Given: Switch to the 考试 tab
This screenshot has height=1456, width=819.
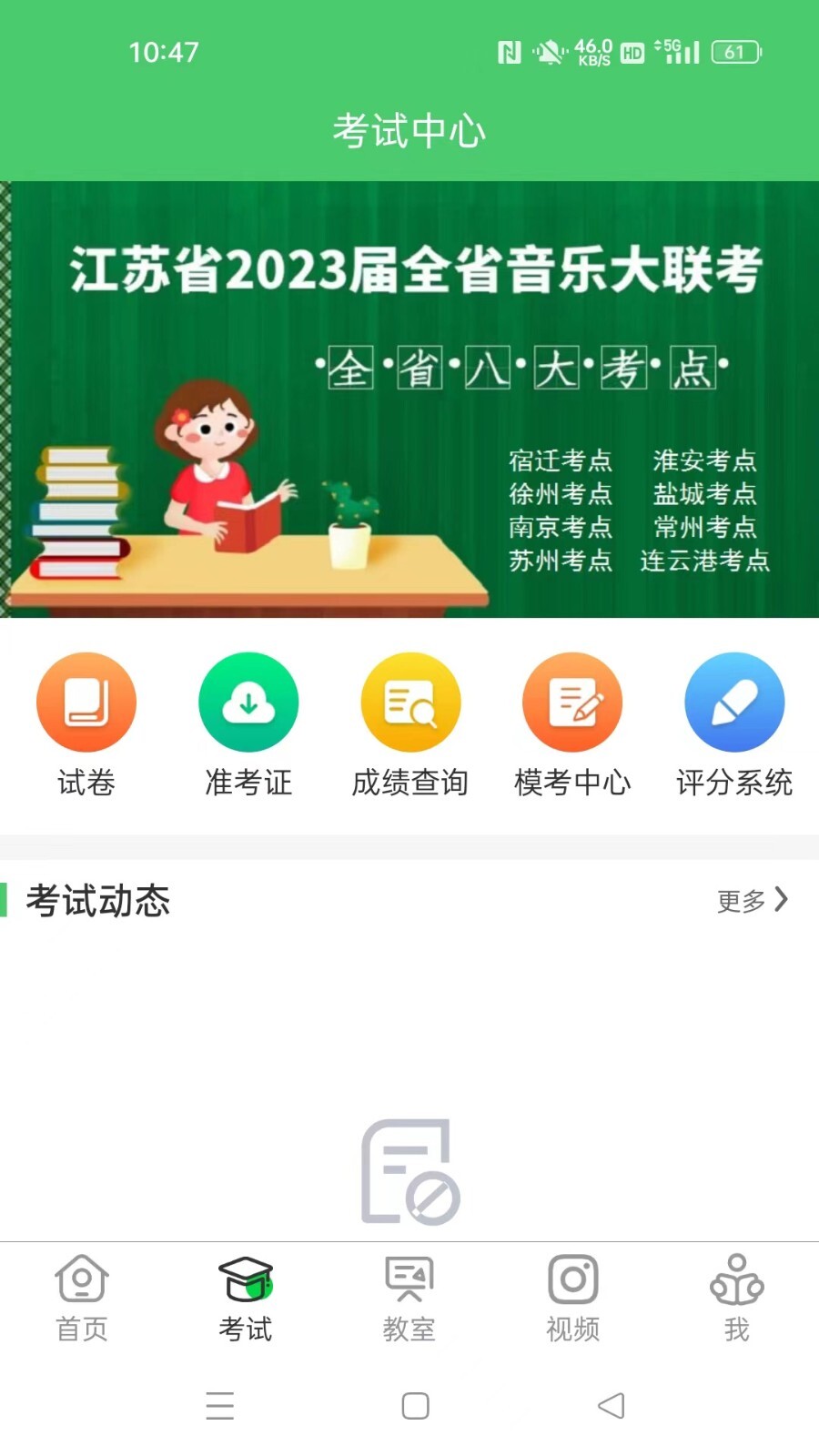Looking at the screenshot, I should point(246,1297).
